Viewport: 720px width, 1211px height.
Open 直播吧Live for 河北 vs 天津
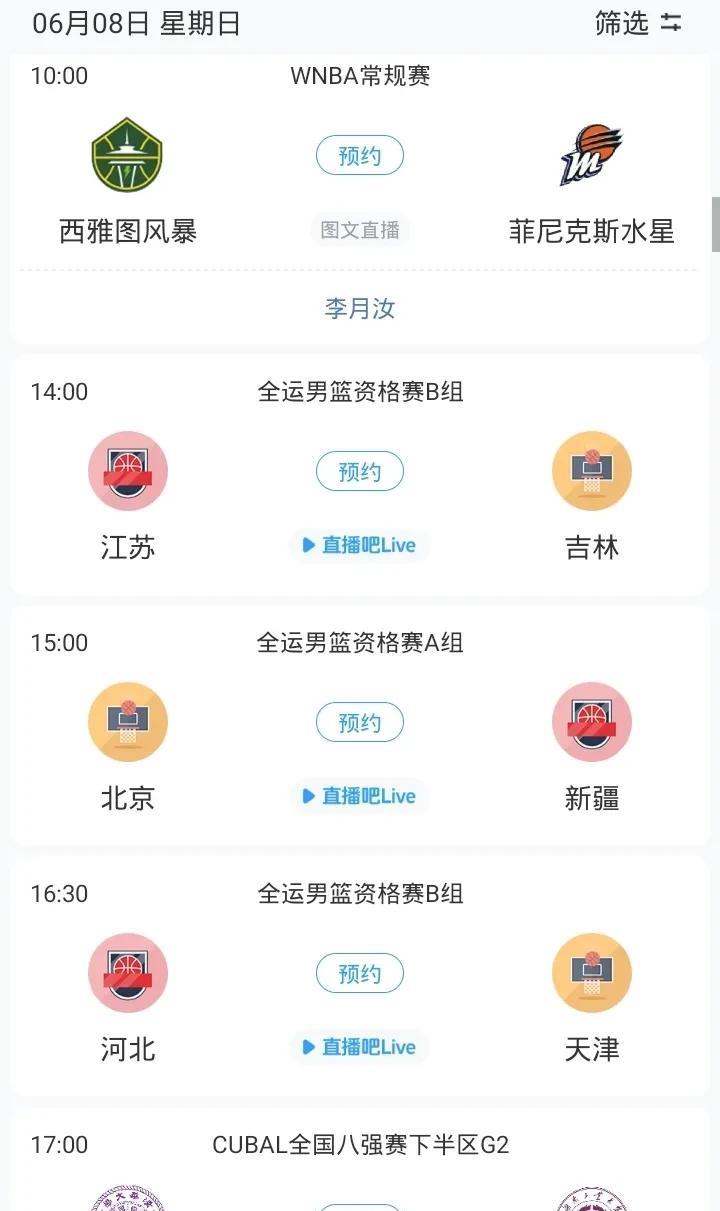click(x=360, y=1048)
